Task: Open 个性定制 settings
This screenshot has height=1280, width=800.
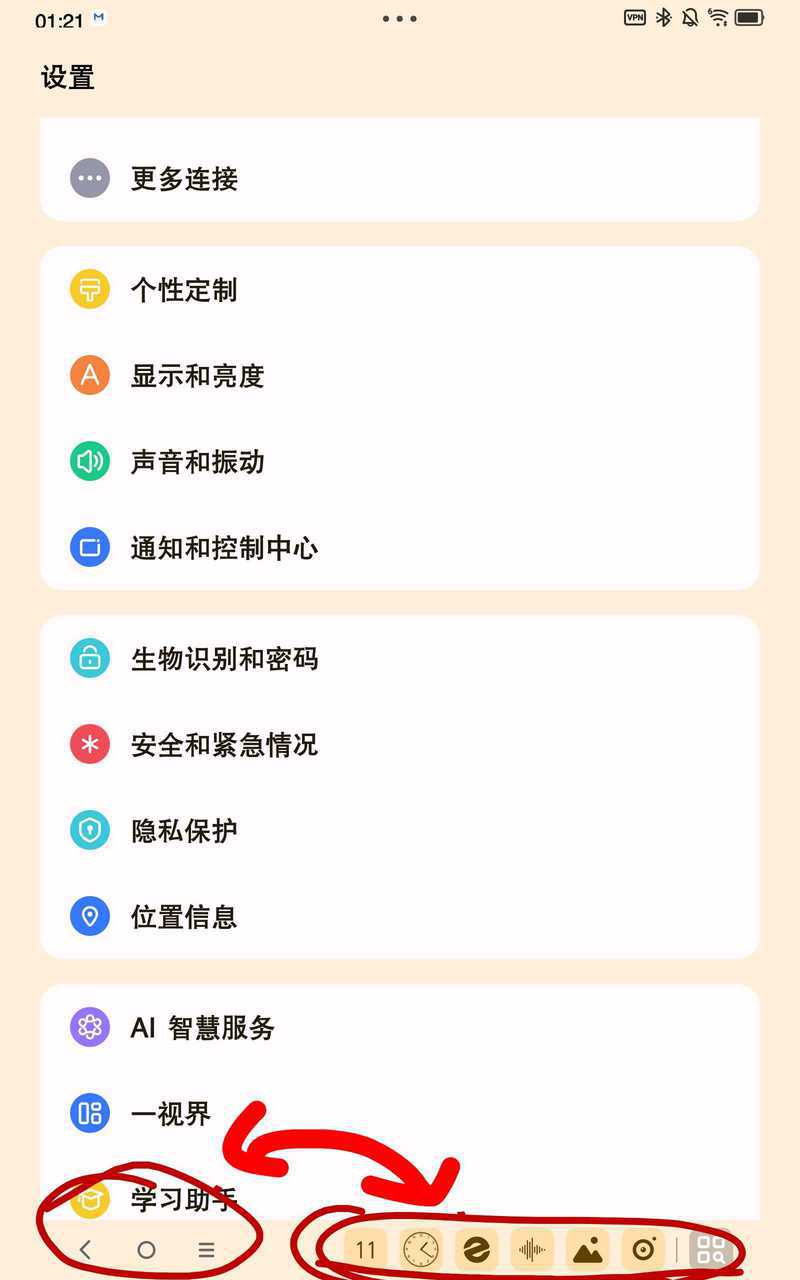Action: [184, 290]
